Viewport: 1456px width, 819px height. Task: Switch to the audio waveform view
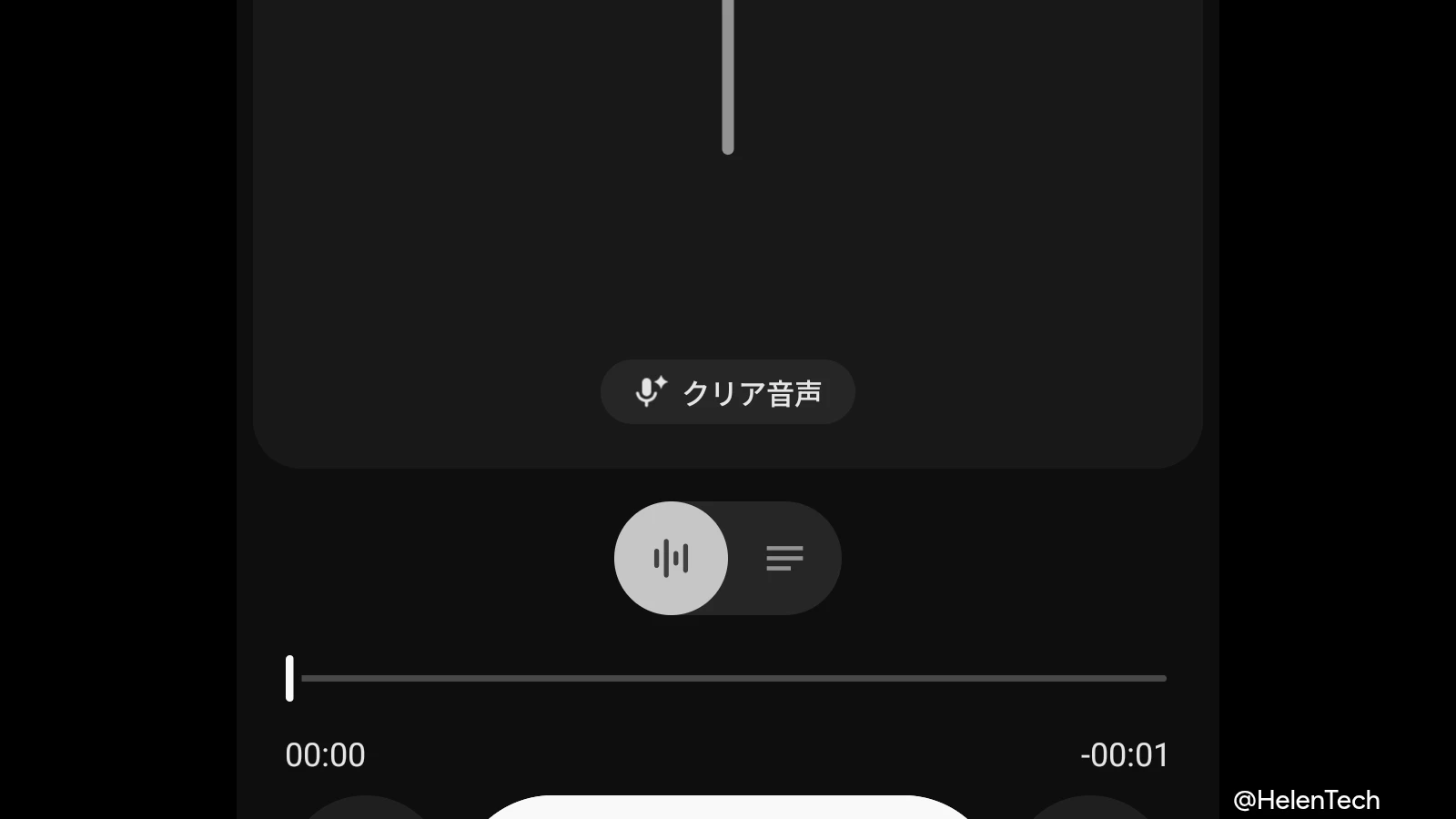(671, 558)
